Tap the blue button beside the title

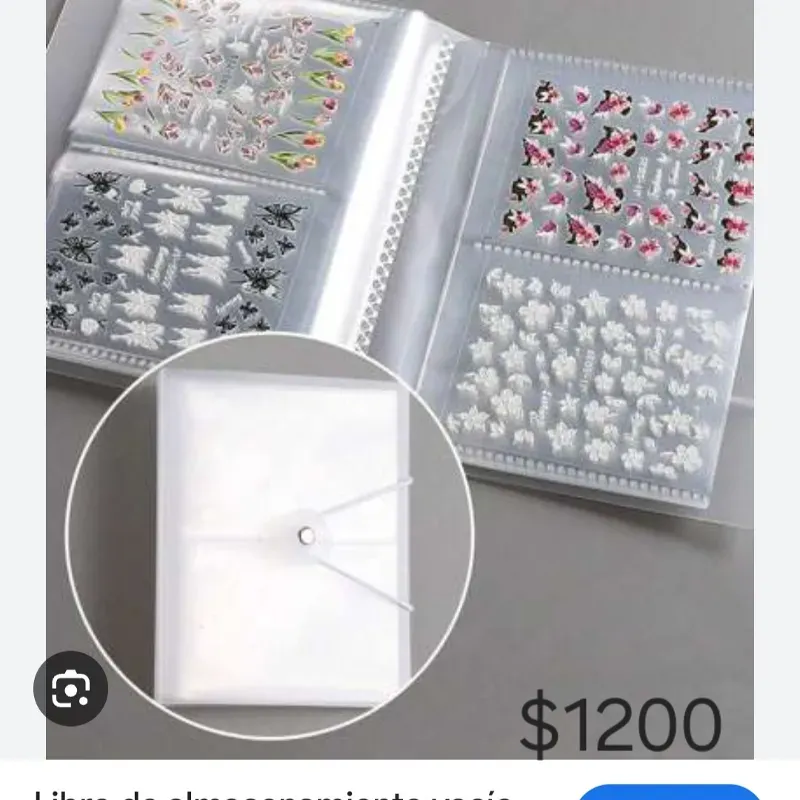coord(670,792)
